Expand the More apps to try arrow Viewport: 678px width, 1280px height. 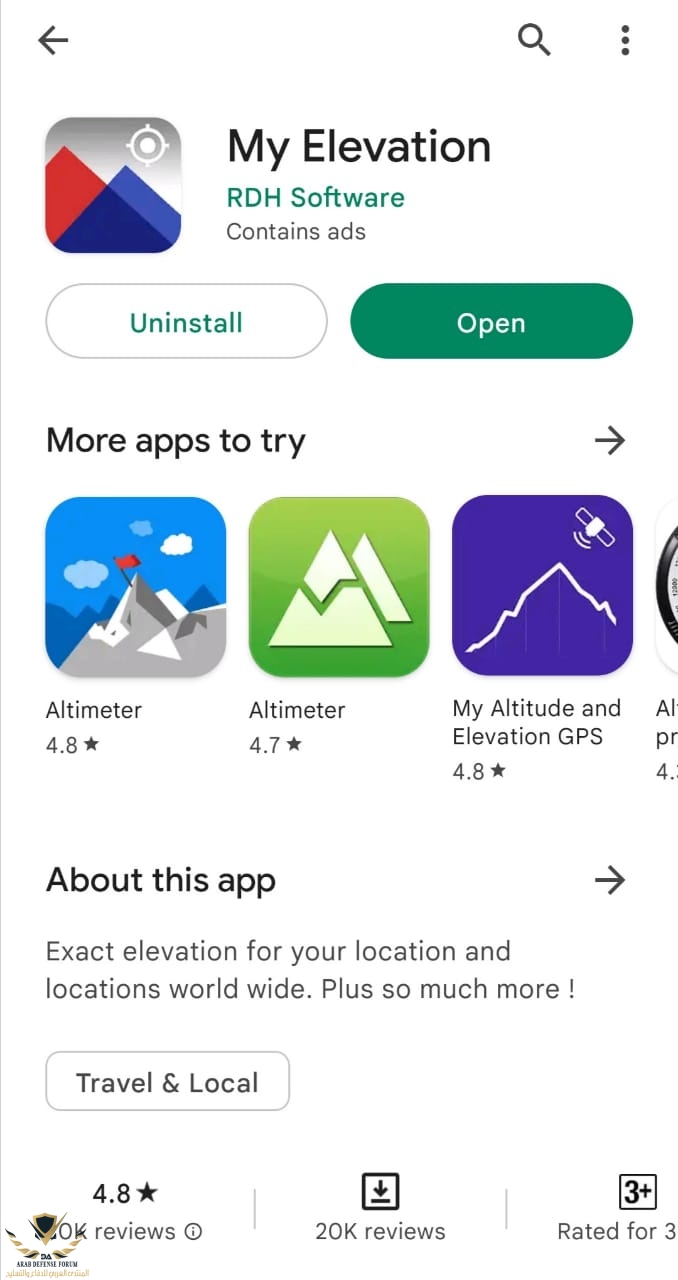click(609, 440)
